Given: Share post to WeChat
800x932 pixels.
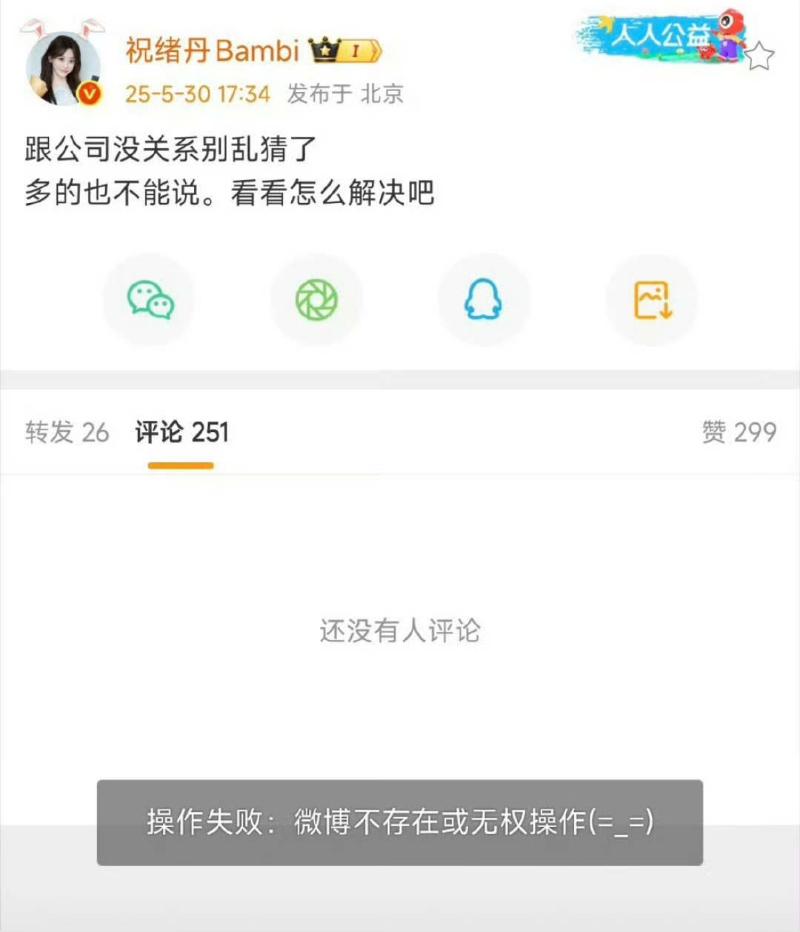Looking at the screenshot, I should (x=150, y=299).
